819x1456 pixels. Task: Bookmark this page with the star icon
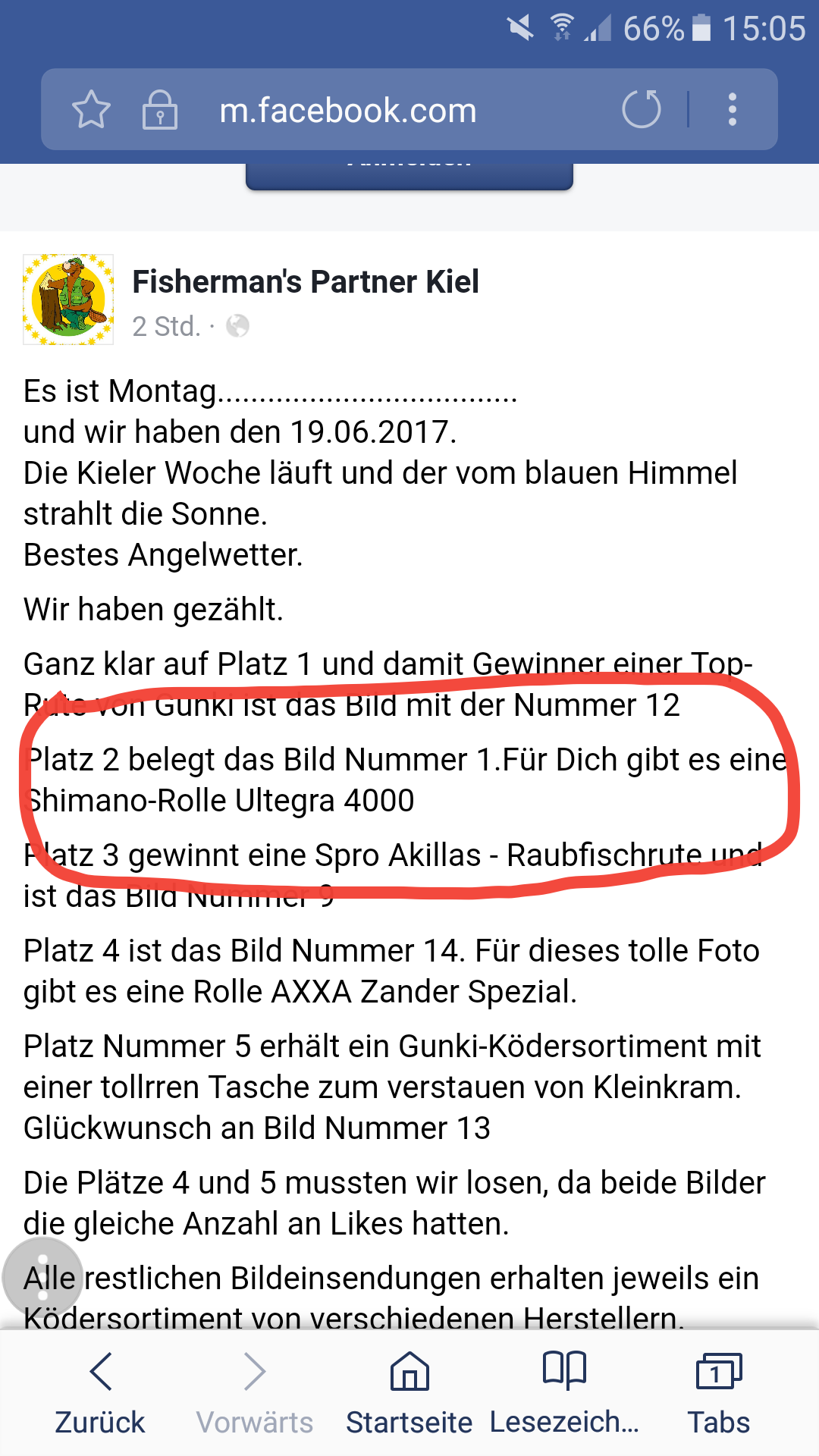click(x=91, y=110)
